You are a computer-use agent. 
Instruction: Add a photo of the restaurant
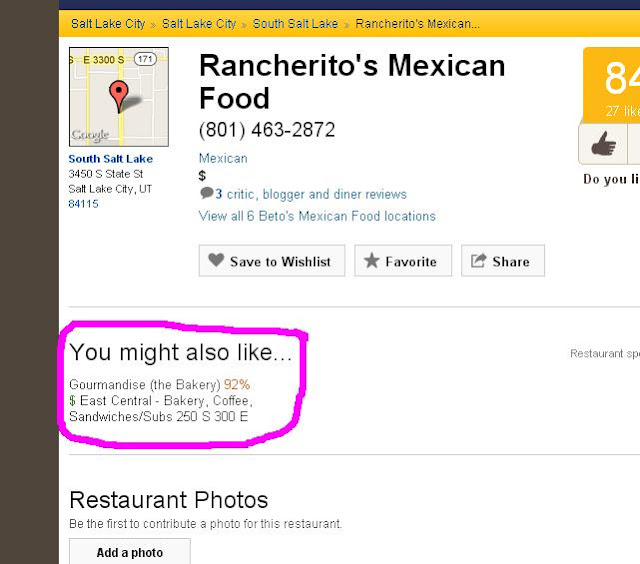(x=129, y=552)
